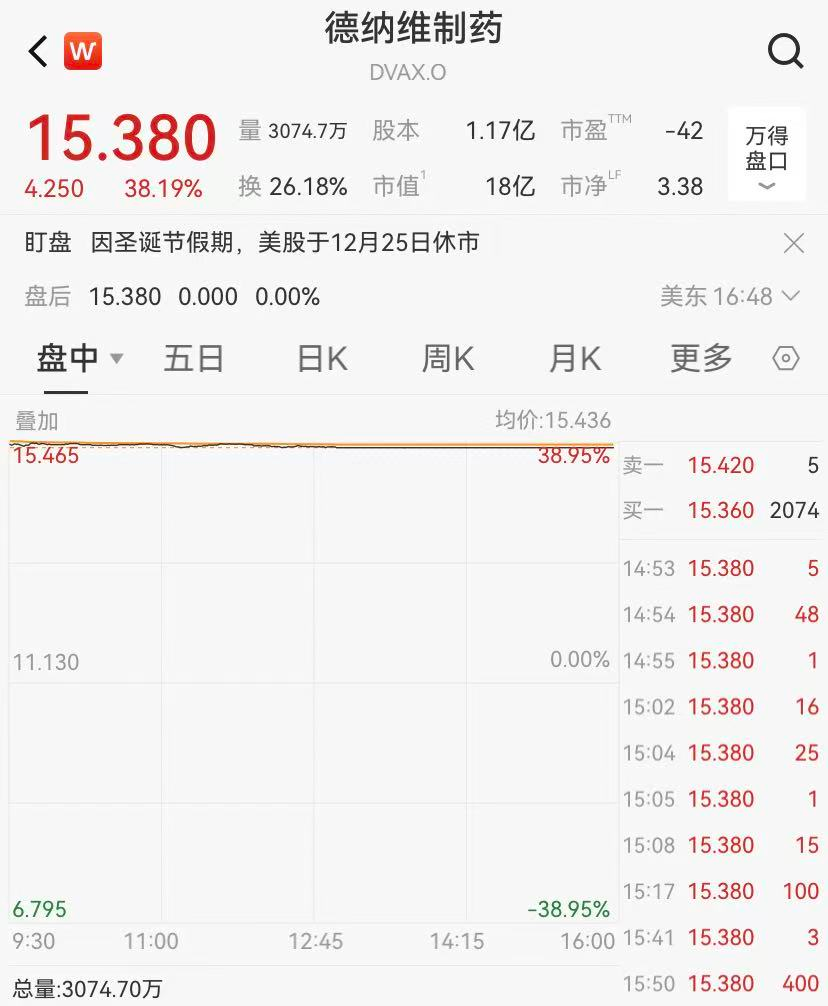This screenshot has width=828, height=1006.
Task: Switch to the 日K chart tab
Action: [x=322, y=358]
